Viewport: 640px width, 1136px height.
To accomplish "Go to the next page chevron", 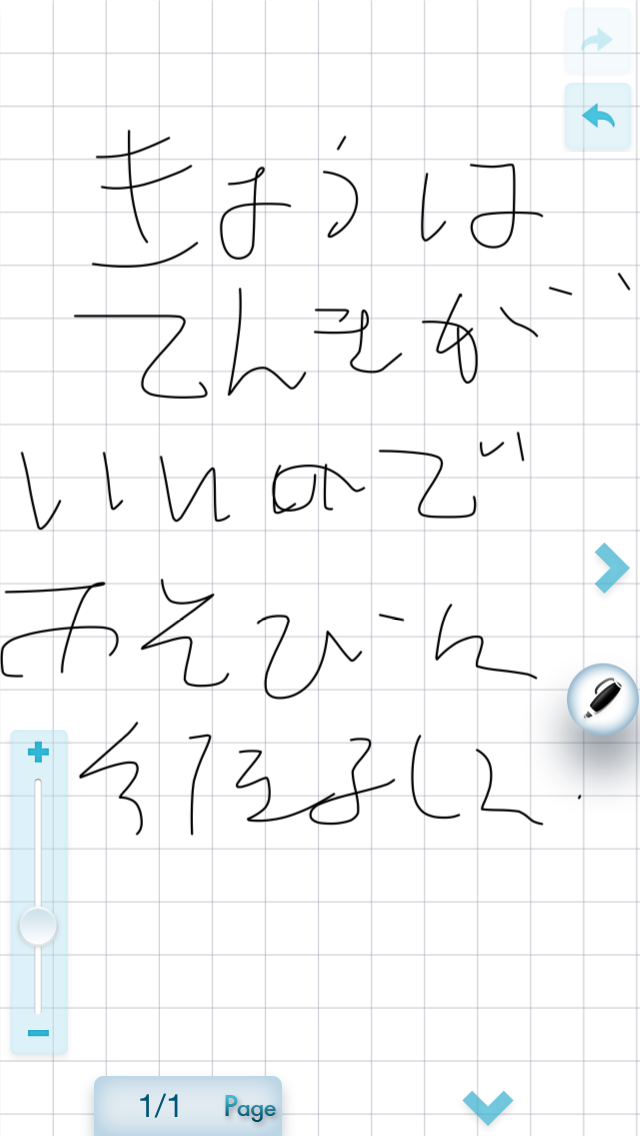I will click(609, 569).
